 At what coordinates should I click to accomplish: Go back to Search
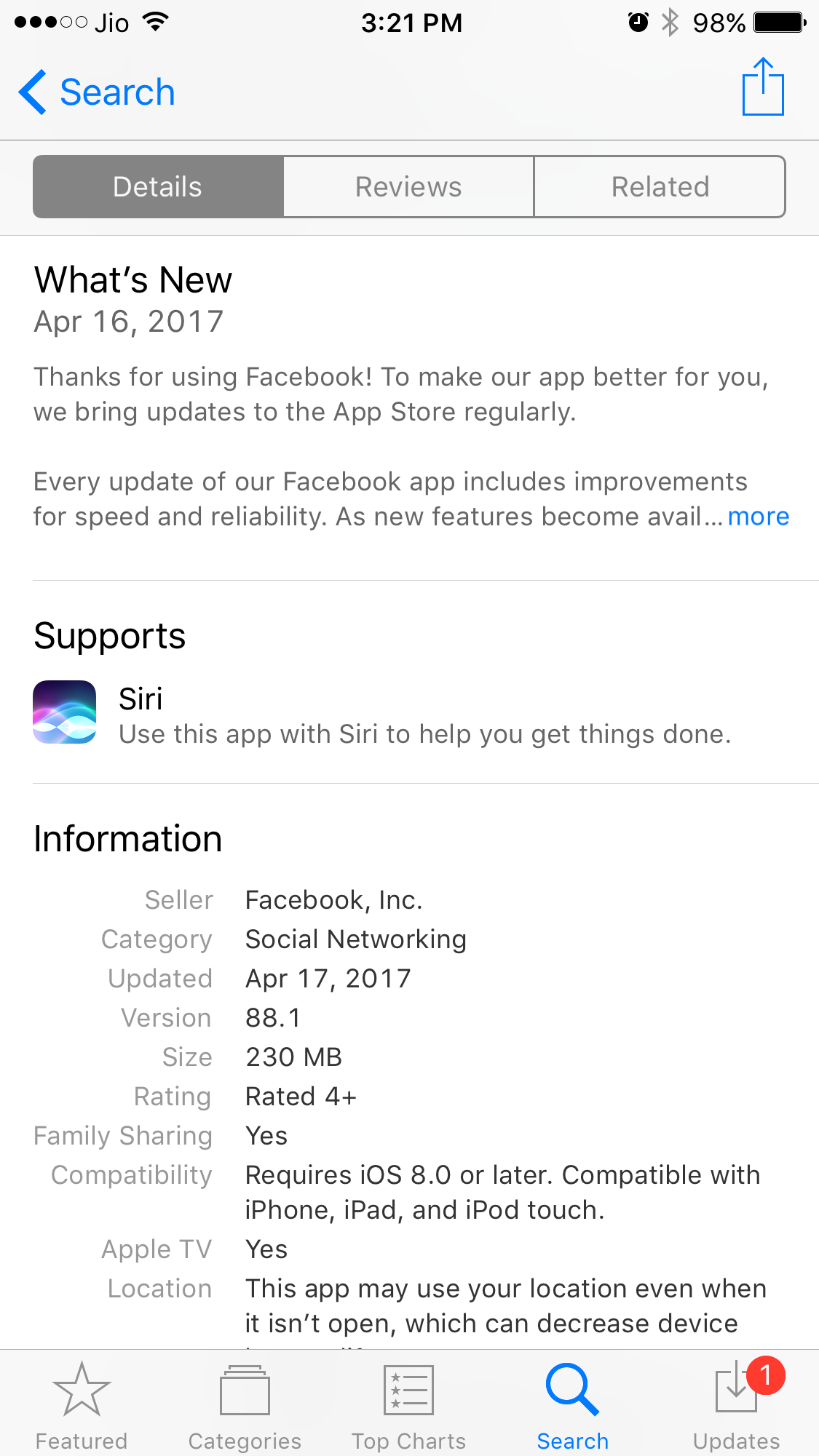click(x=97, y=92)
